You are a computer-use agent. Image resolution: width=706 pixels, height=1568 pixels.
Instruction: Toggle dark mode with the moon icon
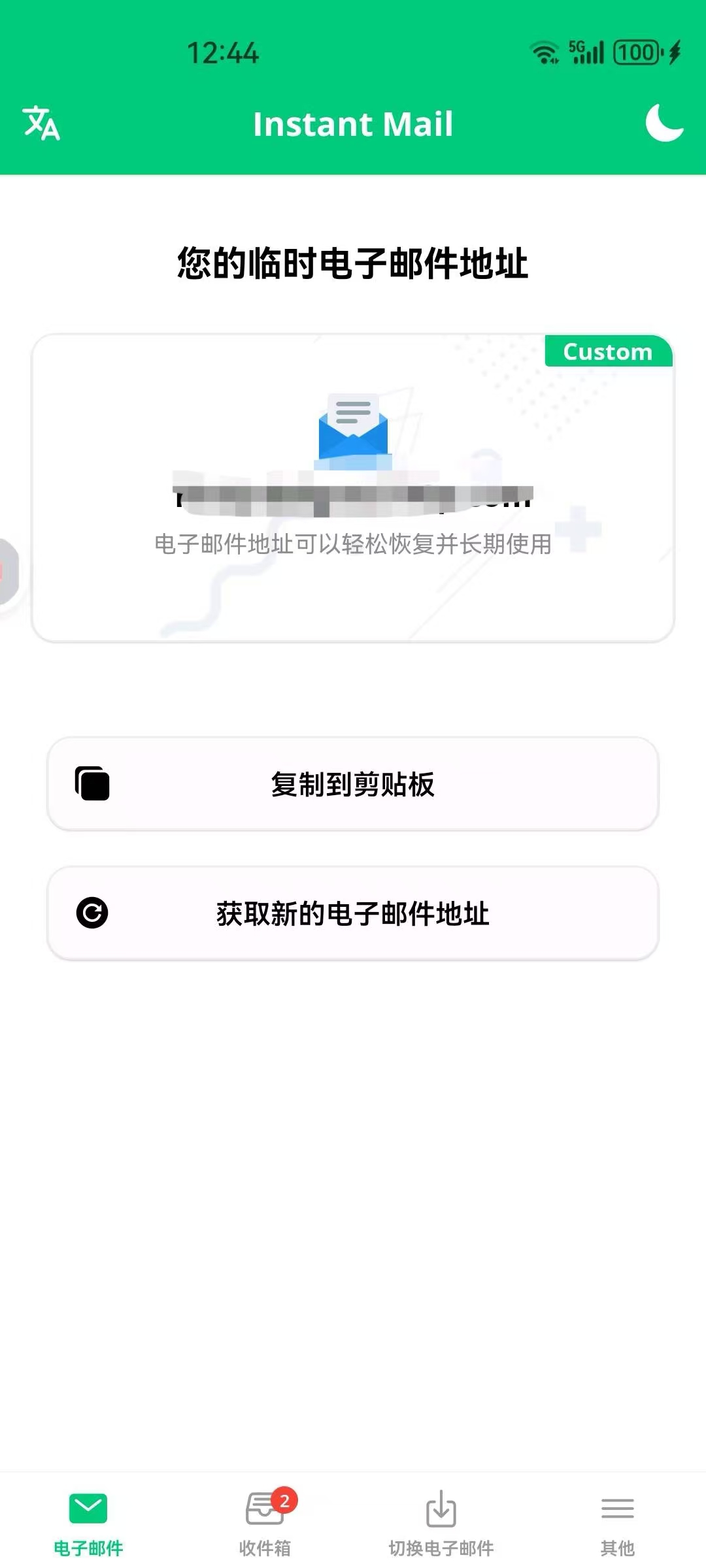(x=664, y=123)
